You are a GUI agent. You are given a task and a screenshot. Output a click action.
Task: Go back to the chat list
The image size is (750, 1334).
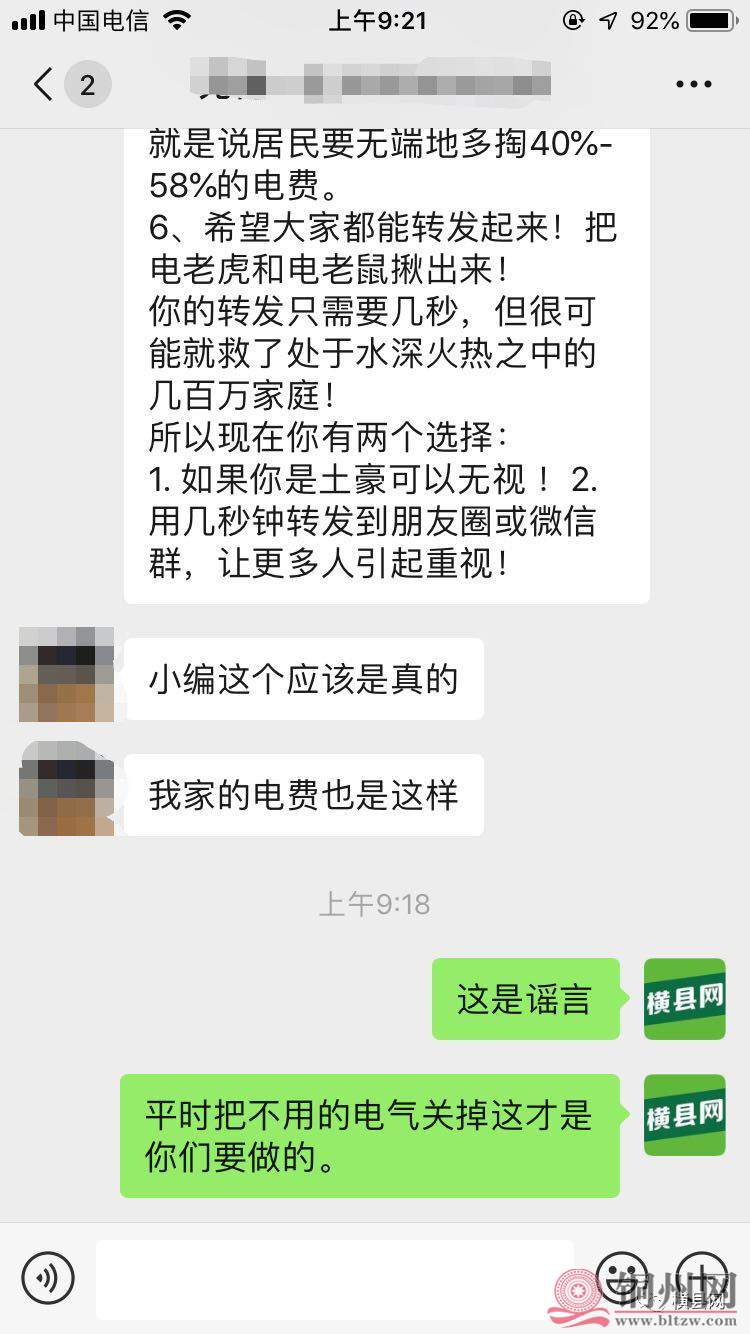[44, 85]
